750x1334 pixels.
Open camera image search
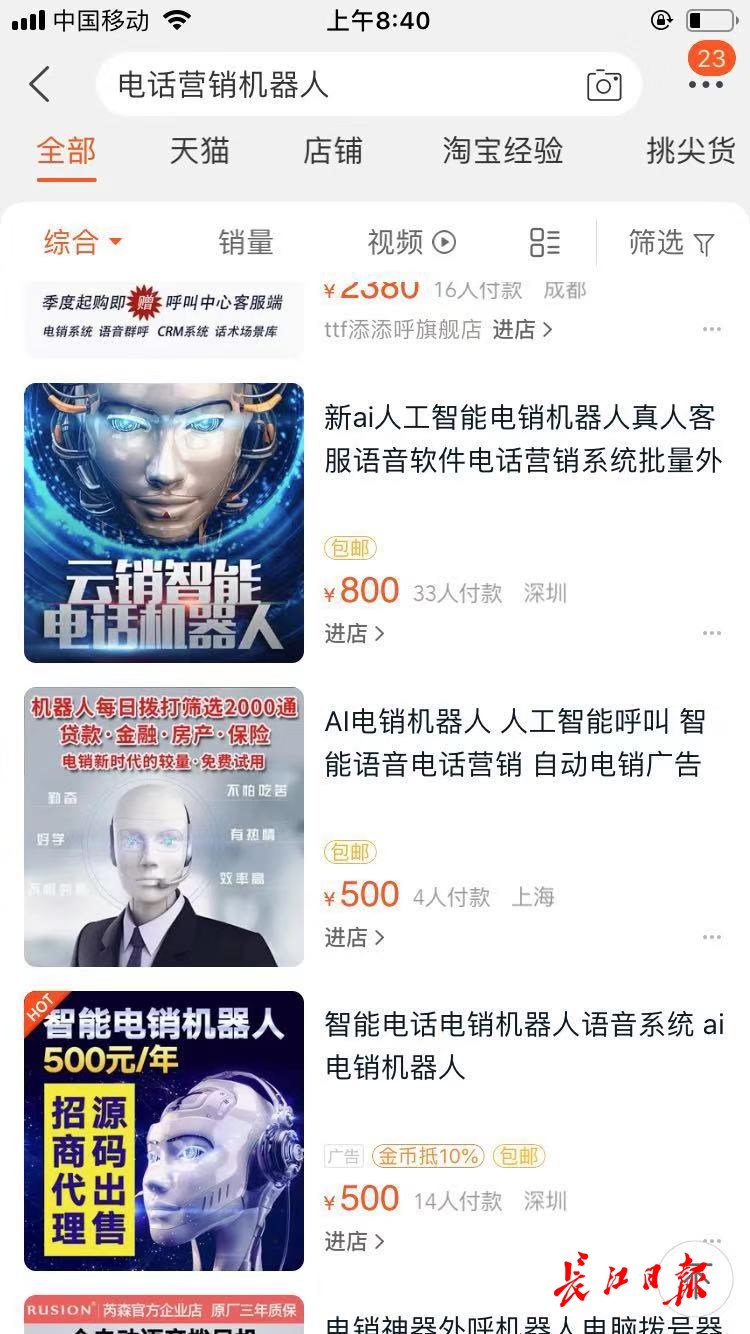tap(603, 86)
